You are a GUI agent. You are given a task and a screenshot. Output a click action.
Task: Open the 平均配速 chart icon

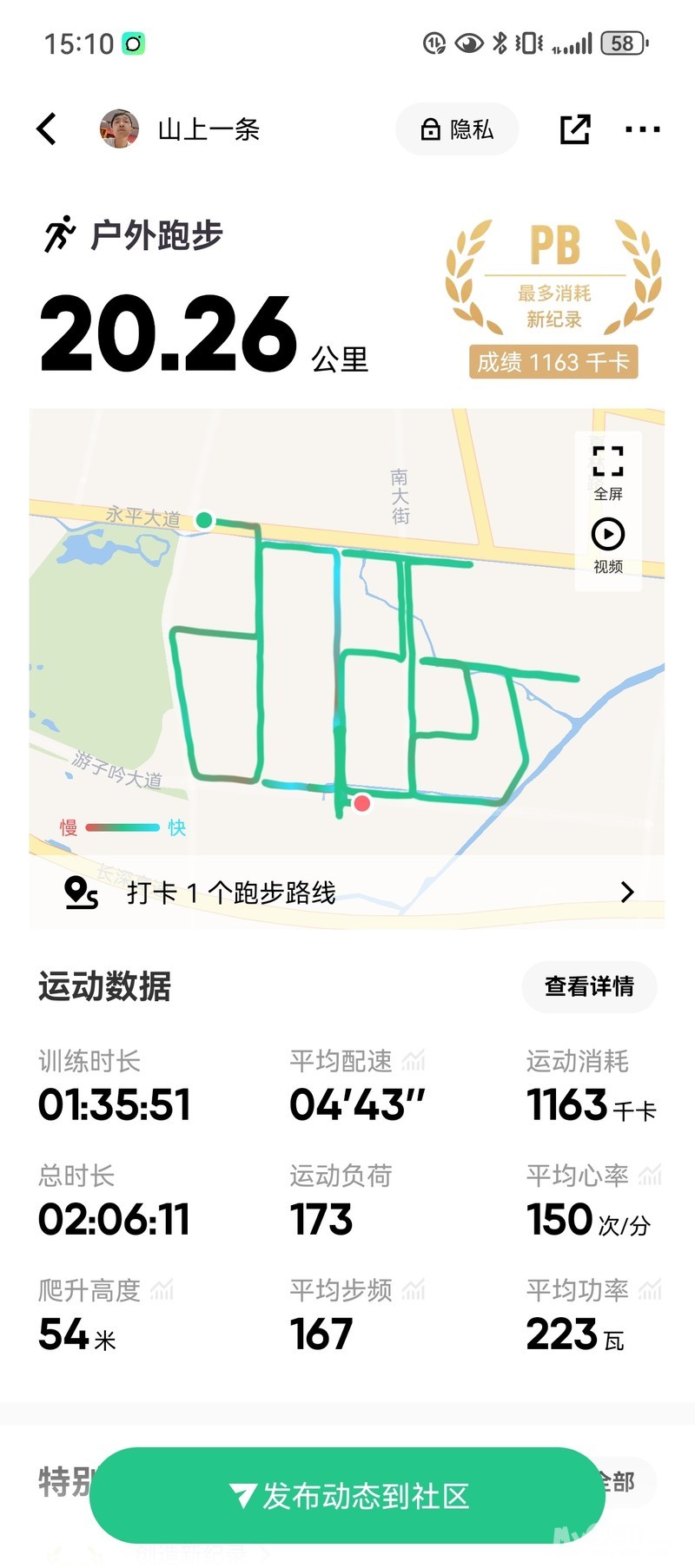pos(414,1060)
